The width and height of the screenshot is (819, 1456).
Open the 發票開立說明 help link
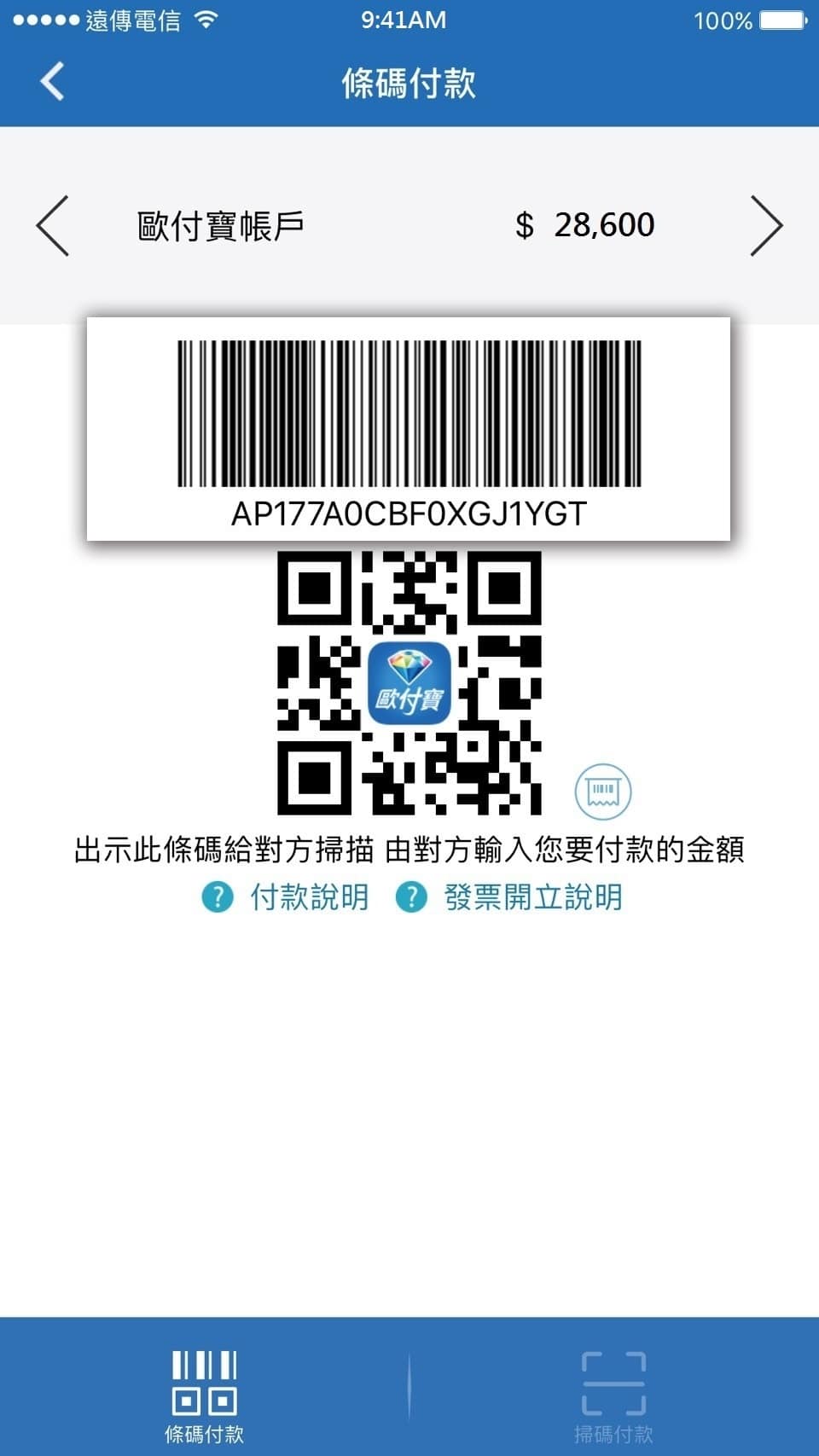point(510,897)
